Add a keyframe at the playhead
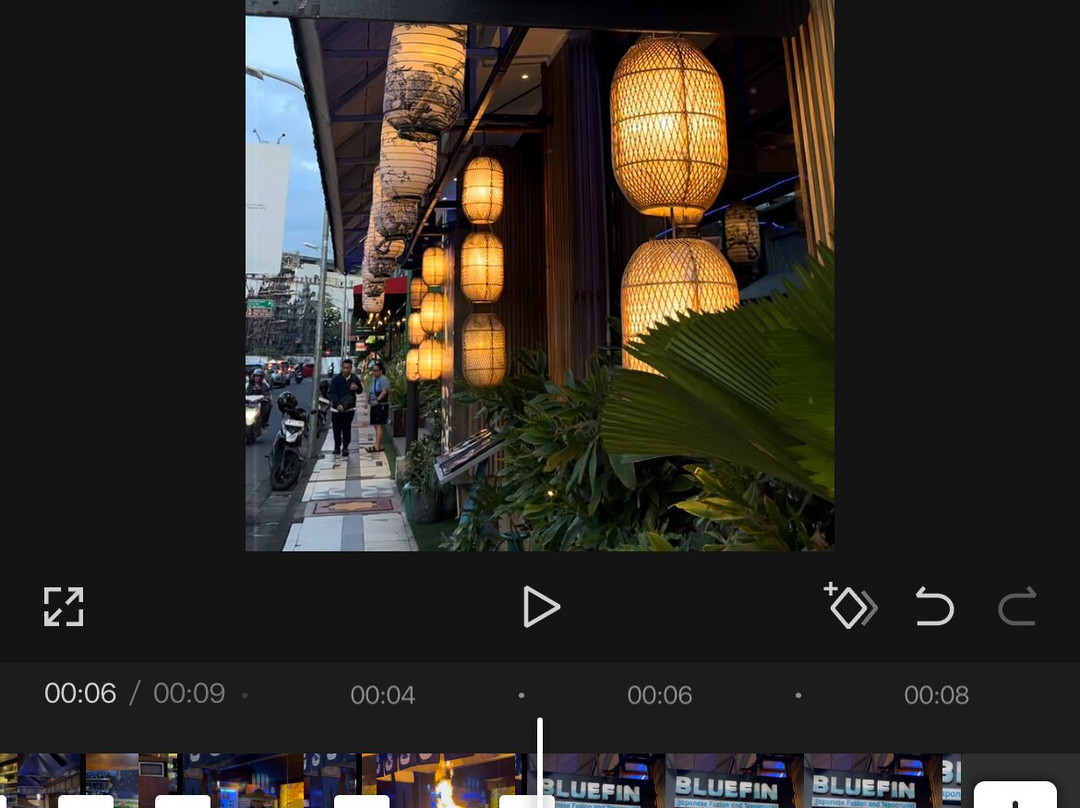Screen dimensions: 1080x808 849,606
